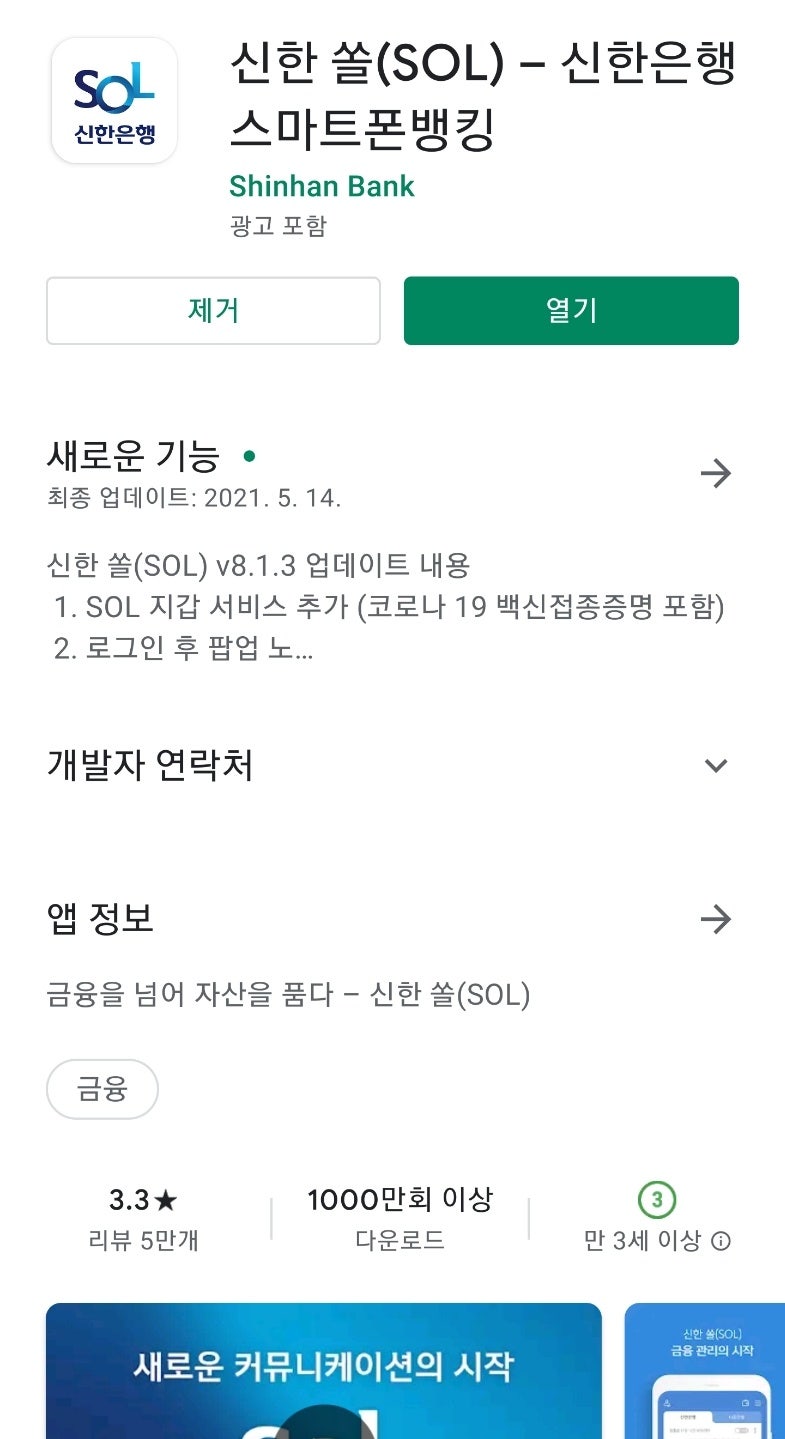Click the 앱 정보 arrow icon
The image size is (785, 1439).
point(716,919)
